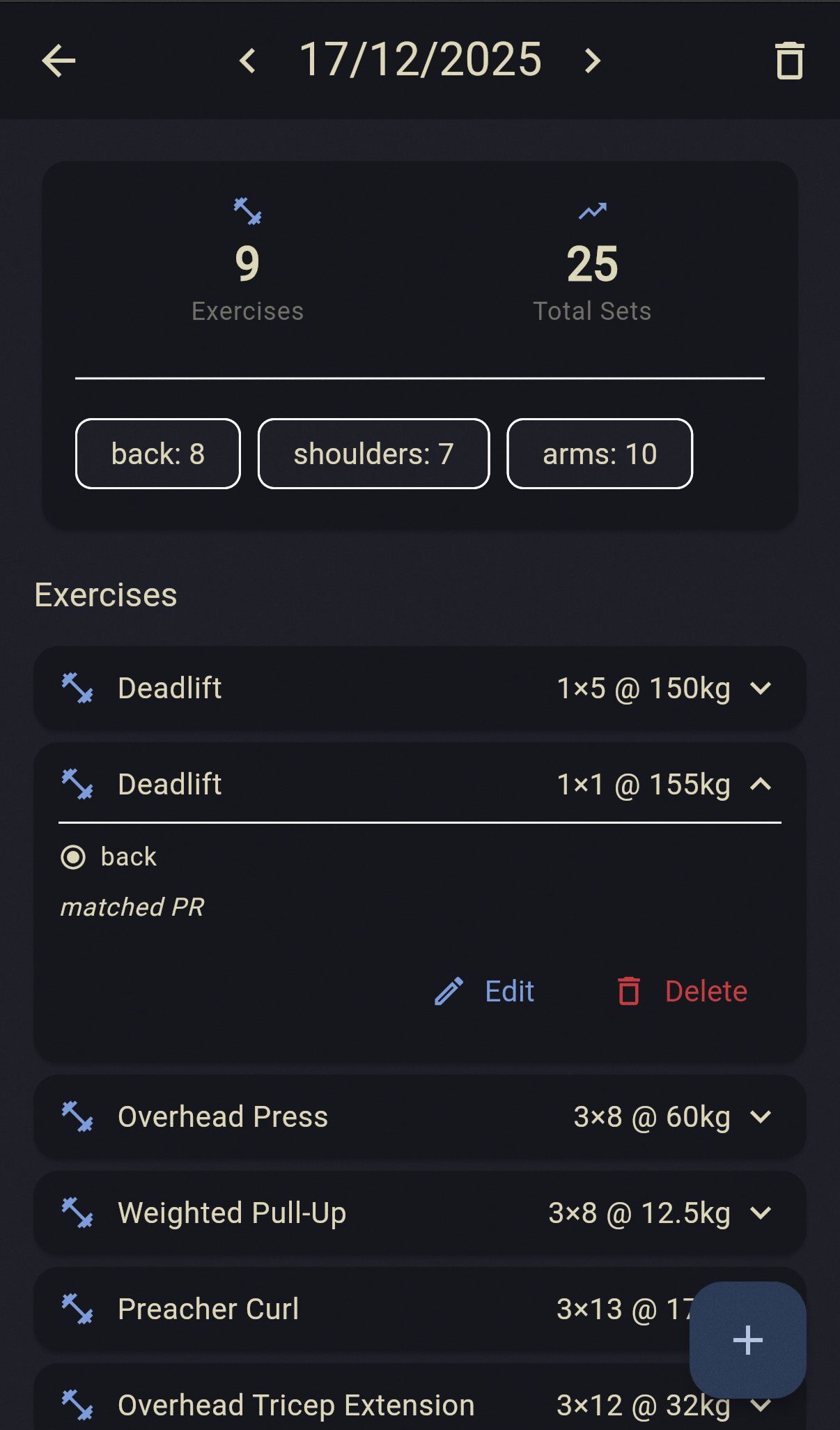Screen dimensions: 840x1430
Task: Collapse the Deadlift 1×1 @ 155kg entry
Action: [761, 784]
